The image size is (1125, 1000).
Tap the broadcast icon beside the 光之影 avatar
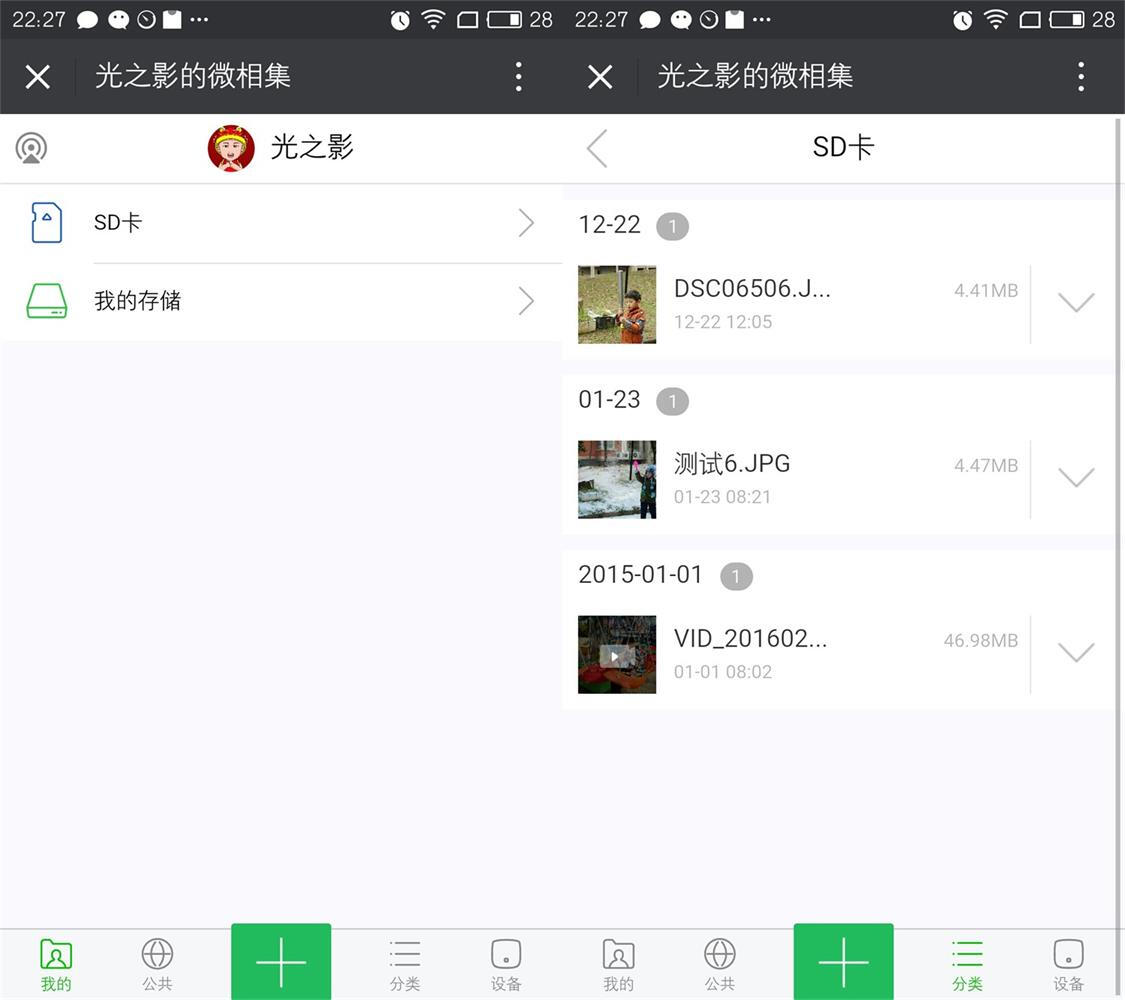tap(31, 148)
